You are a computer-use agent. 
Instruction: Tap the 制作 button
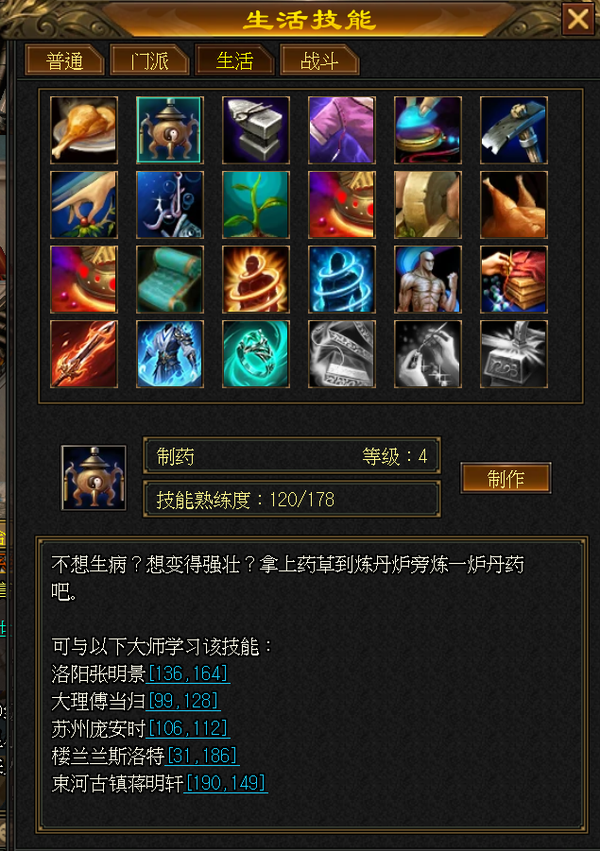pyautogui.click(x=506, y=478)
